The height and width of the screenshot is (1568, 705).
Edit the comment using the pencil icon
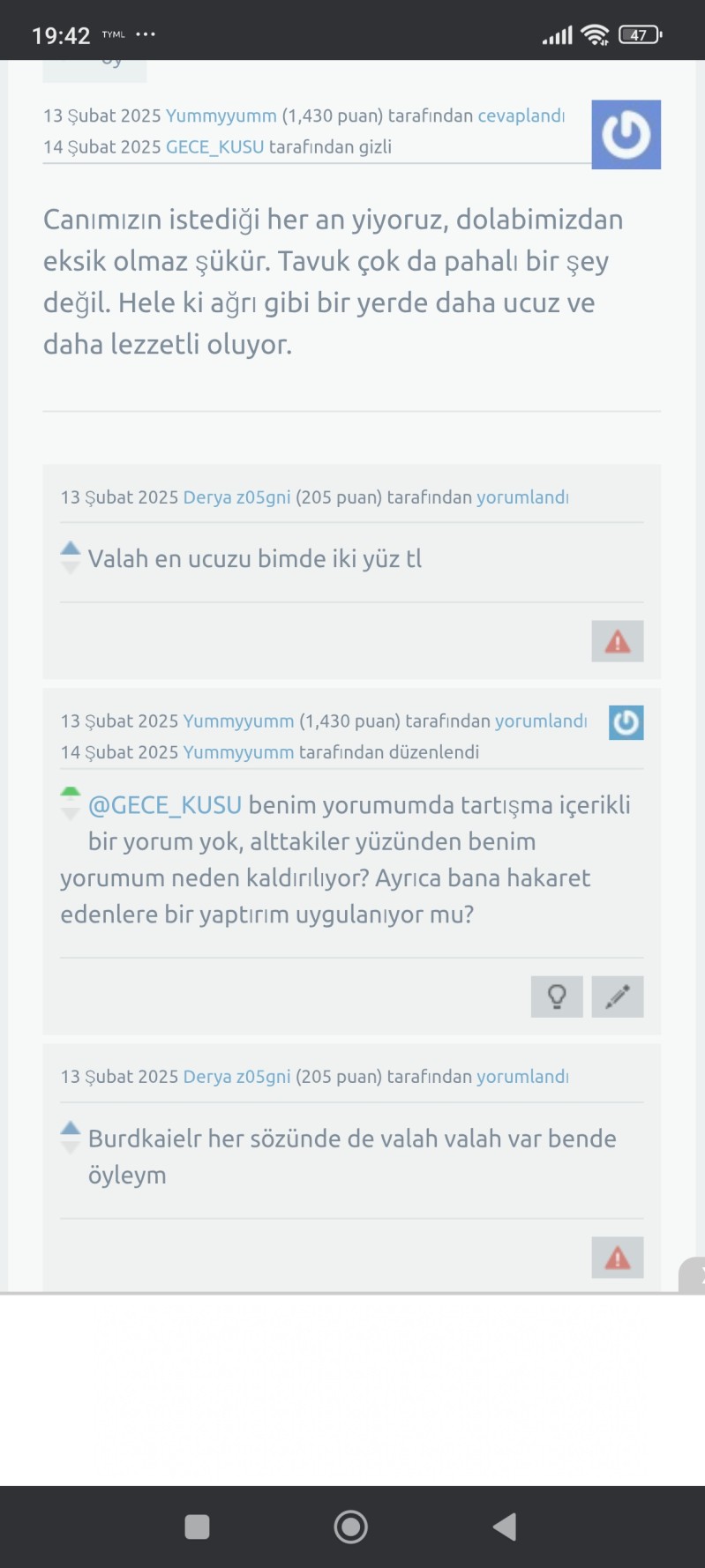pyautogui.click(x=617, y=996)
